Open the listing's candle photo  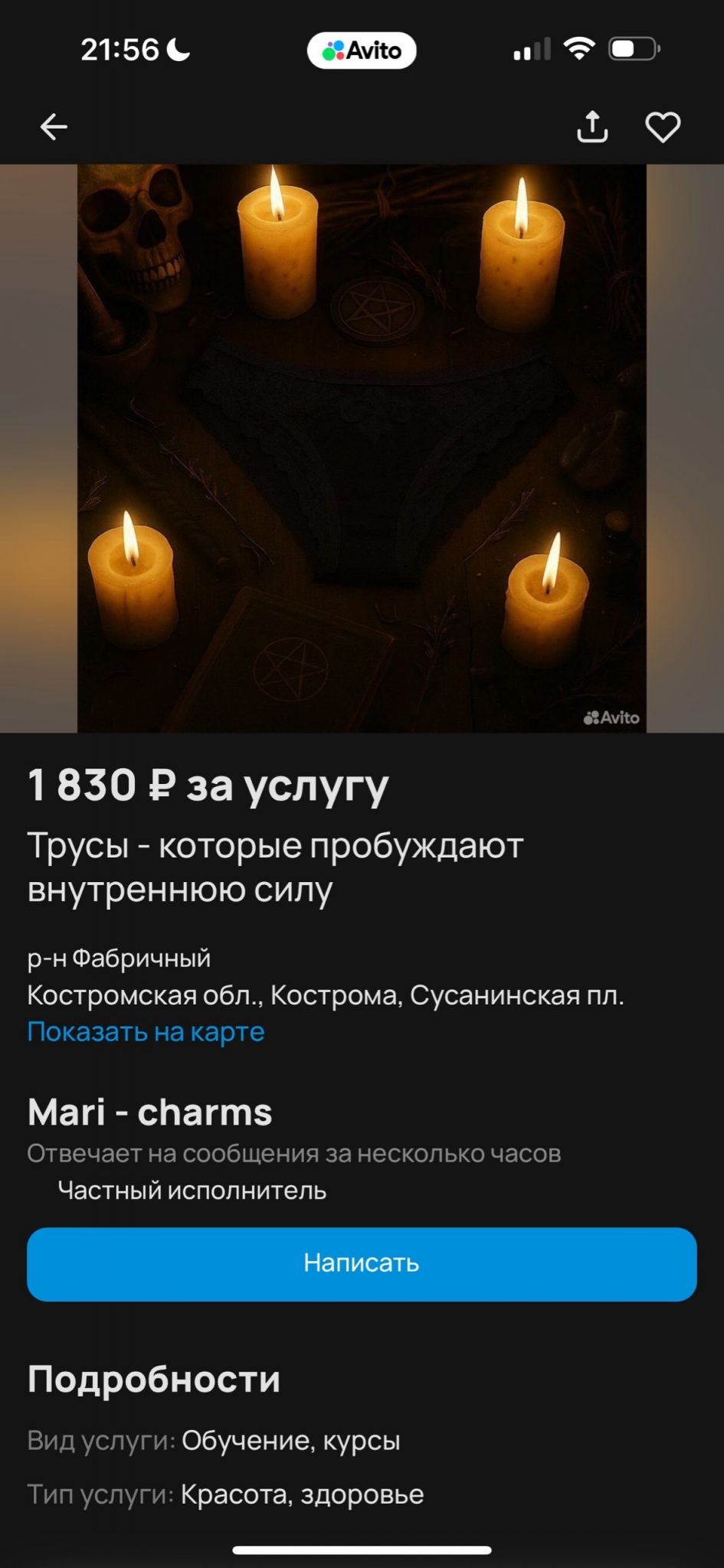(x=362, y=448)
